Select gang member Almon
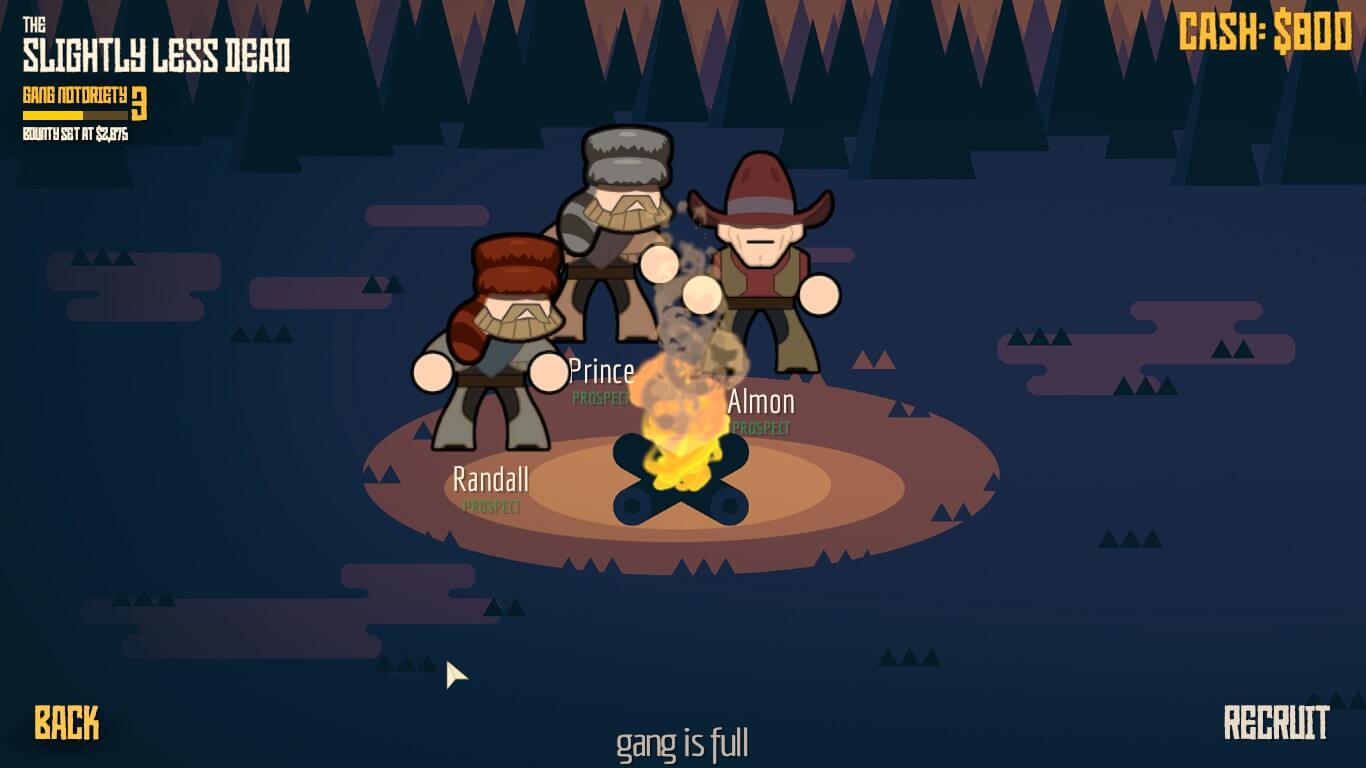The height and width of the screenshot is (768, 1366). 762,270
